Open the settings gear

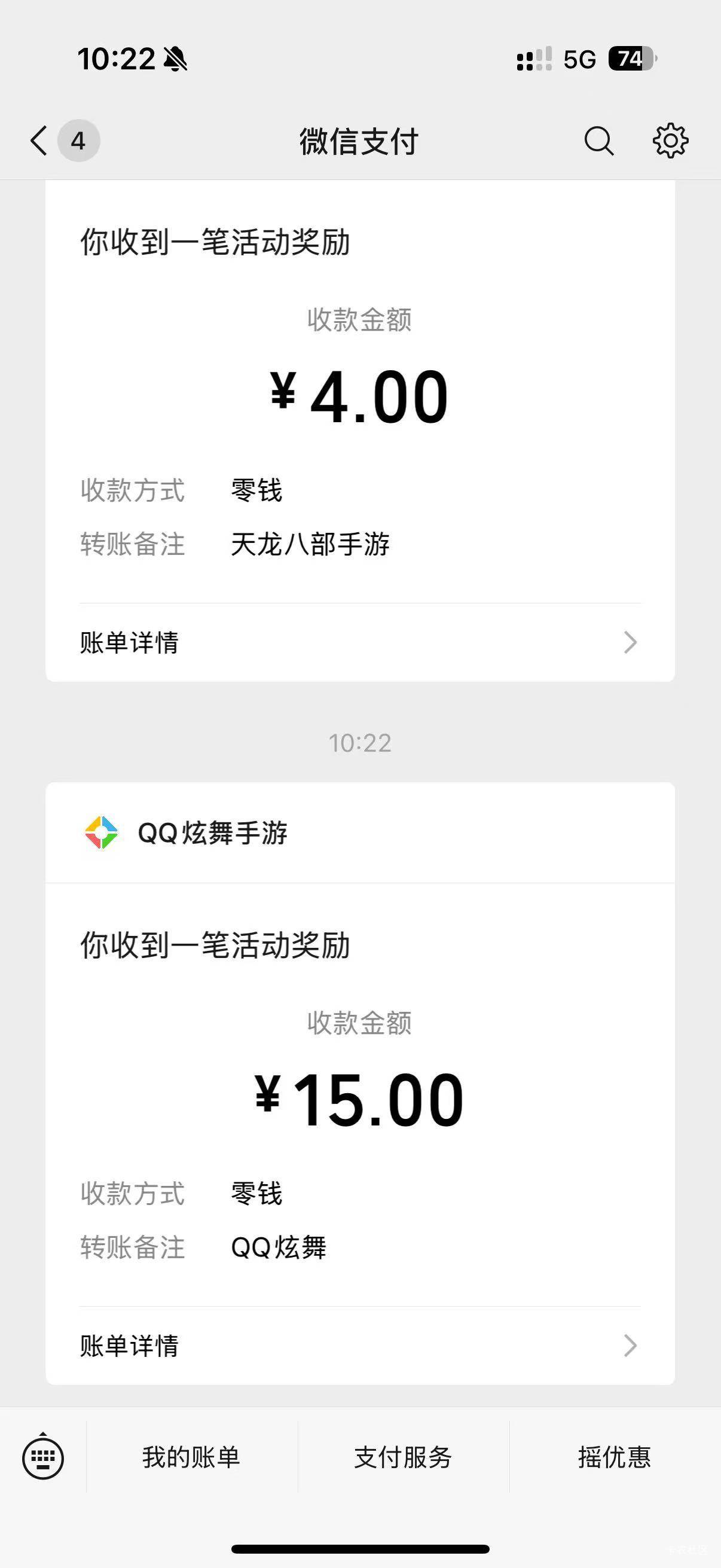[x=671, y=141]
